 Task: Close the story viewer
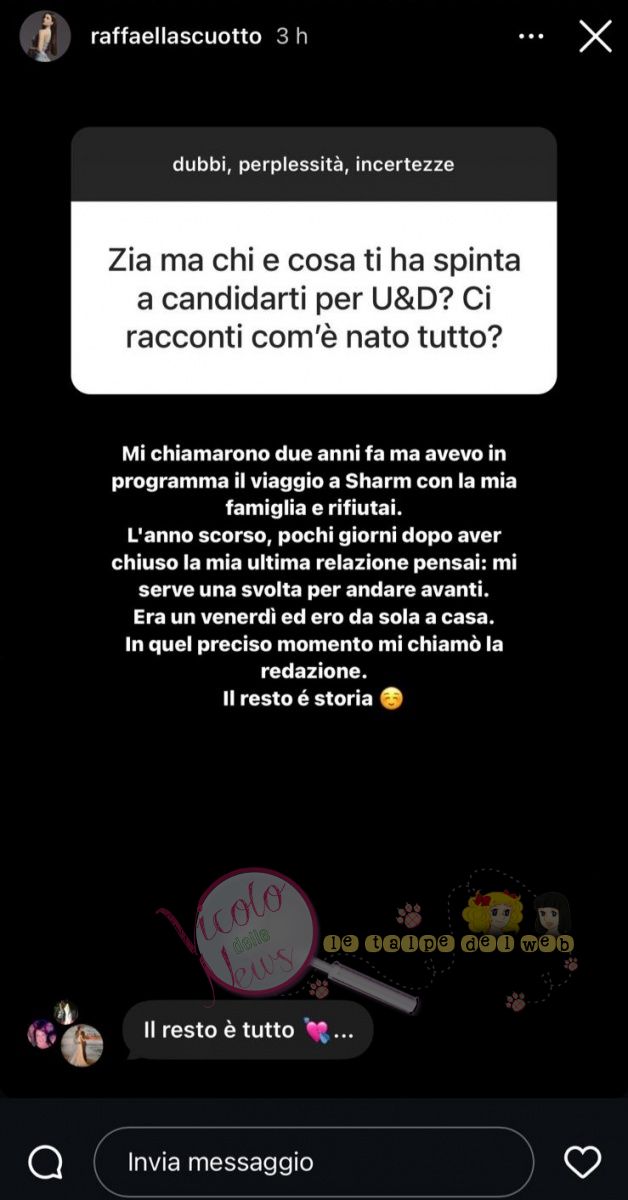click(595, 37)
